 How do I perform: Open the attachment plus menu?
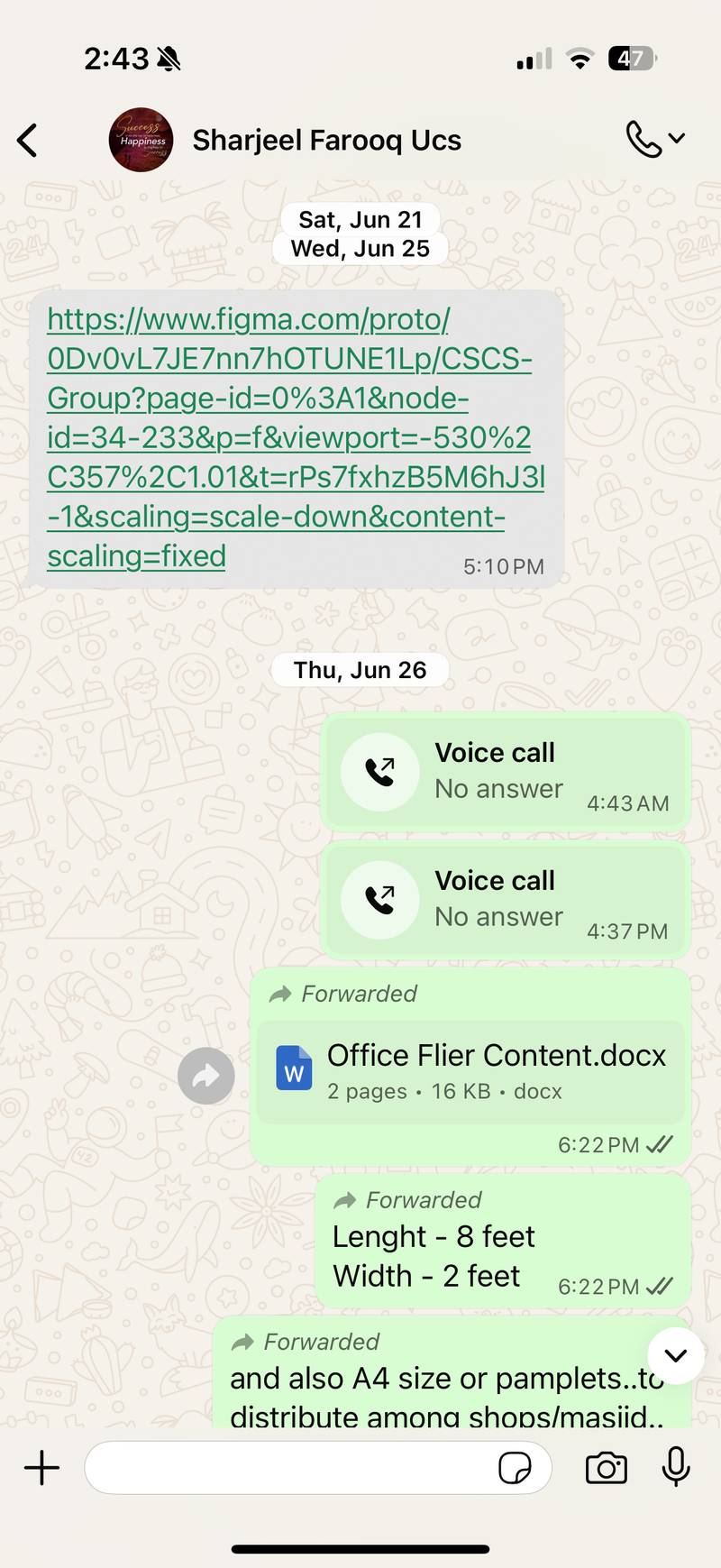41,1468
